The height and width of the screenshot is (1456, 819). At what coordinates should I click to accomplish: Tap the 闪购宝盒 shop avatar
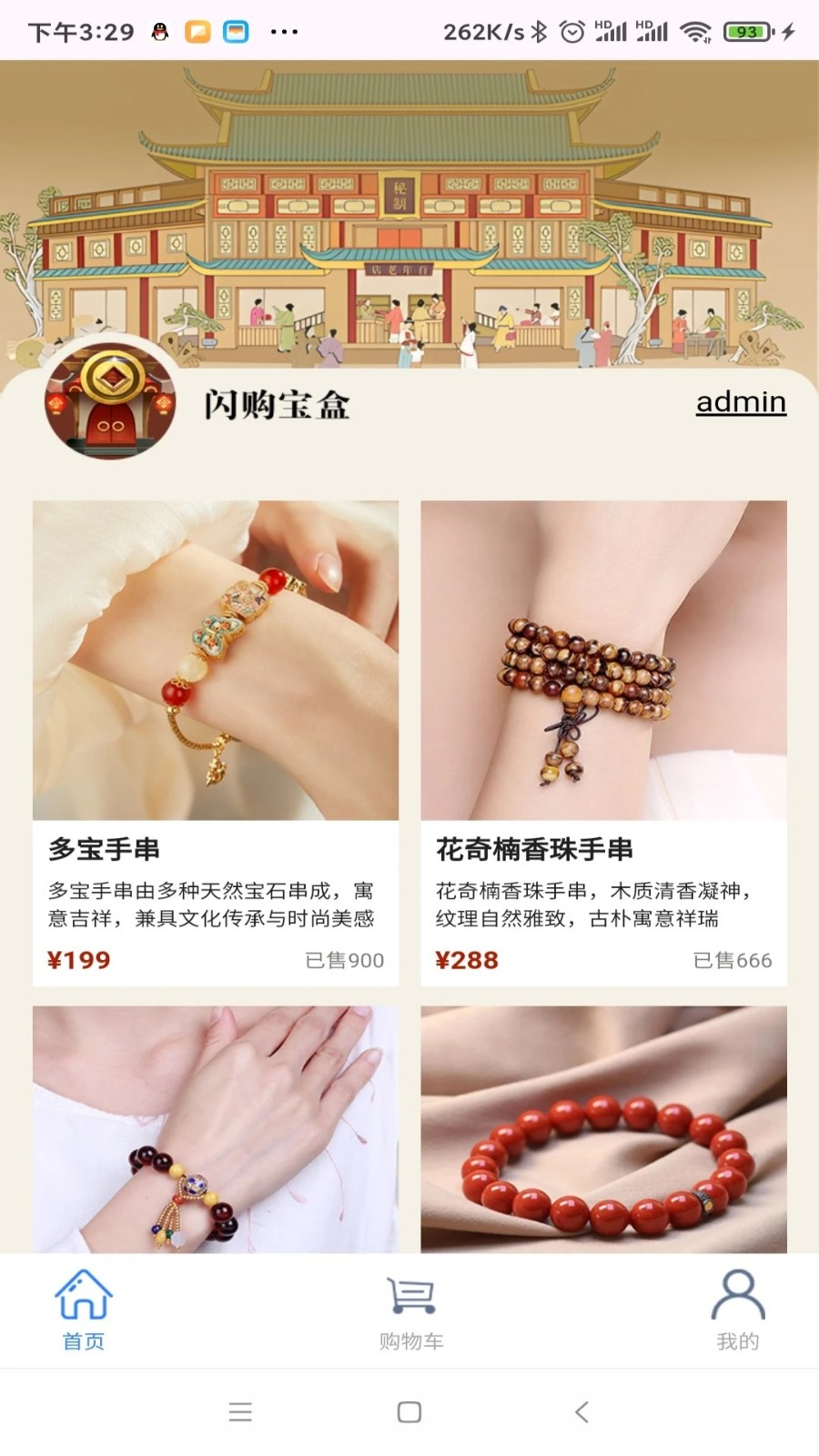110,401
